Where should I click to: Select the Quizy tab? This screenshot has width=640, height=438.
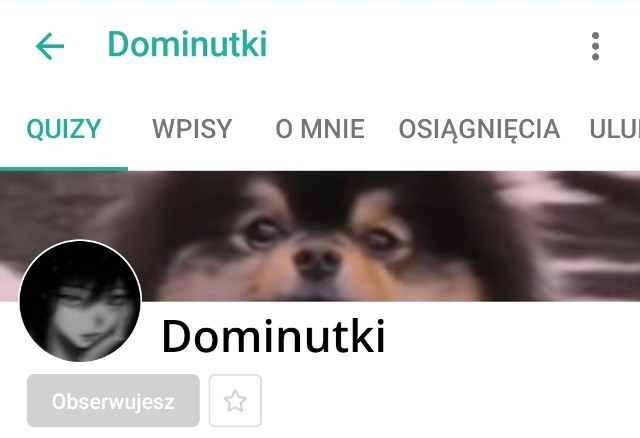tap(64, 129)
